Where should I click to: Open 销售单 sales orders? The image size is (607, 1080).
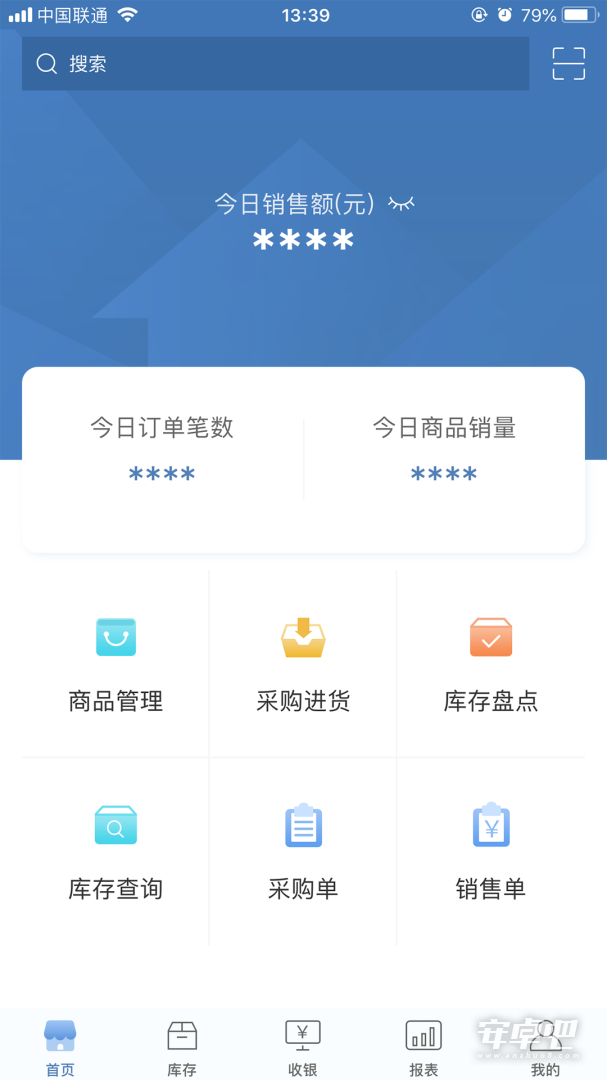pos(491,852)
